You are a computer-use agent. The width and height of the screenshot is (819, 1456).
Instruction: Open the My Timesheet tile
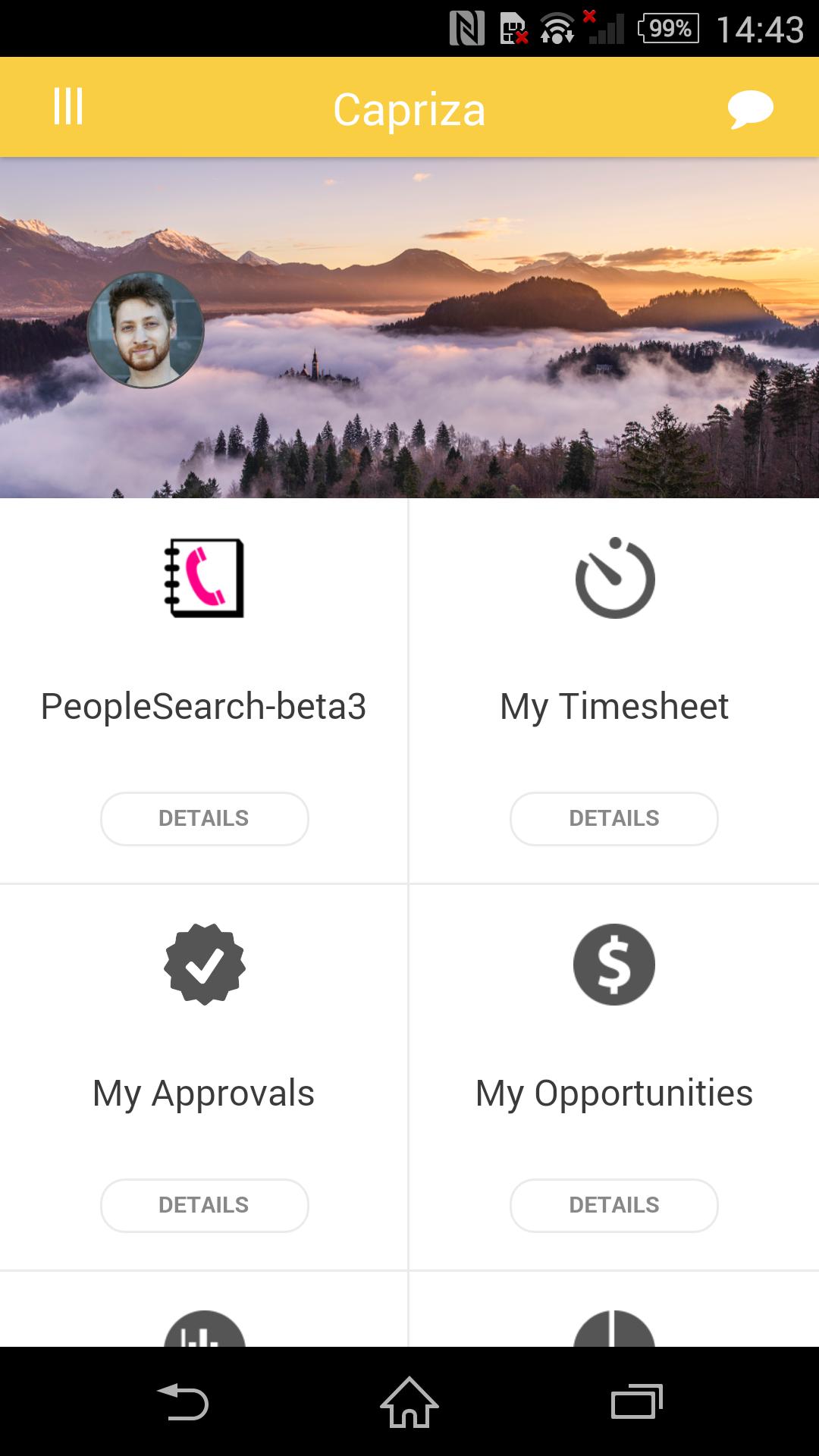pos(614,579)
